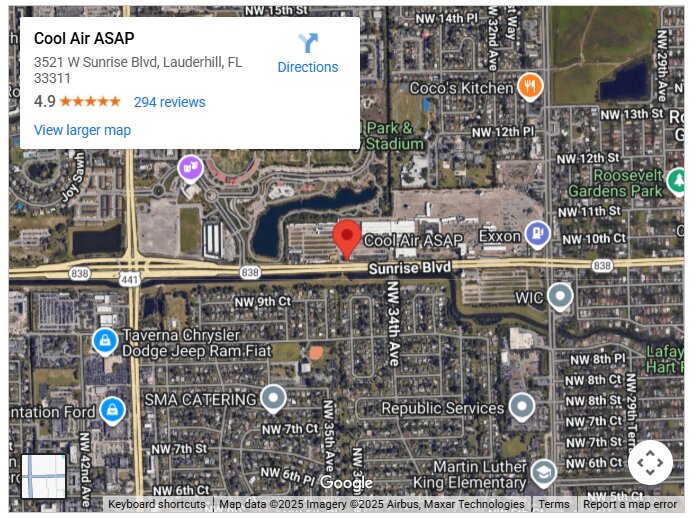Select the Republic Services marker
Viewport: 698px width, 518px height.
521,406
